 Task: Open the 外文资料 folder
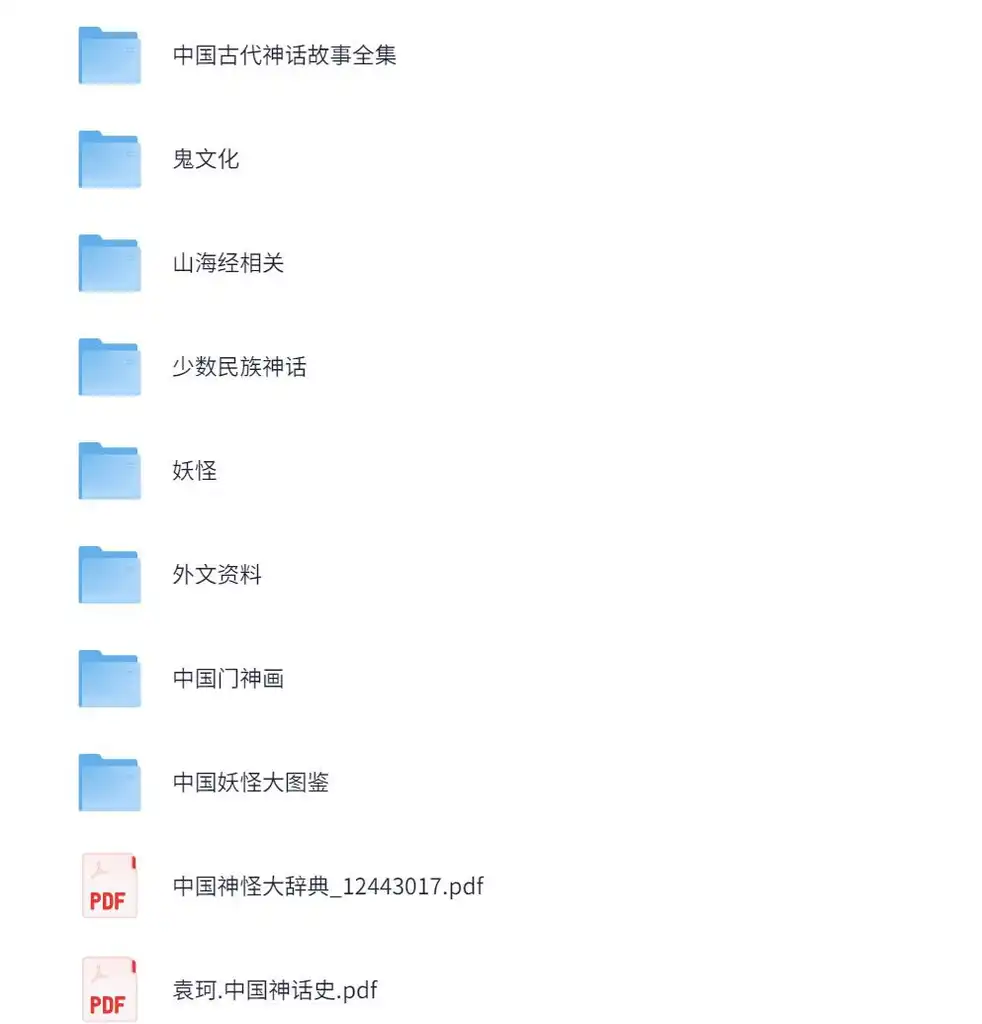click(217, 575)
